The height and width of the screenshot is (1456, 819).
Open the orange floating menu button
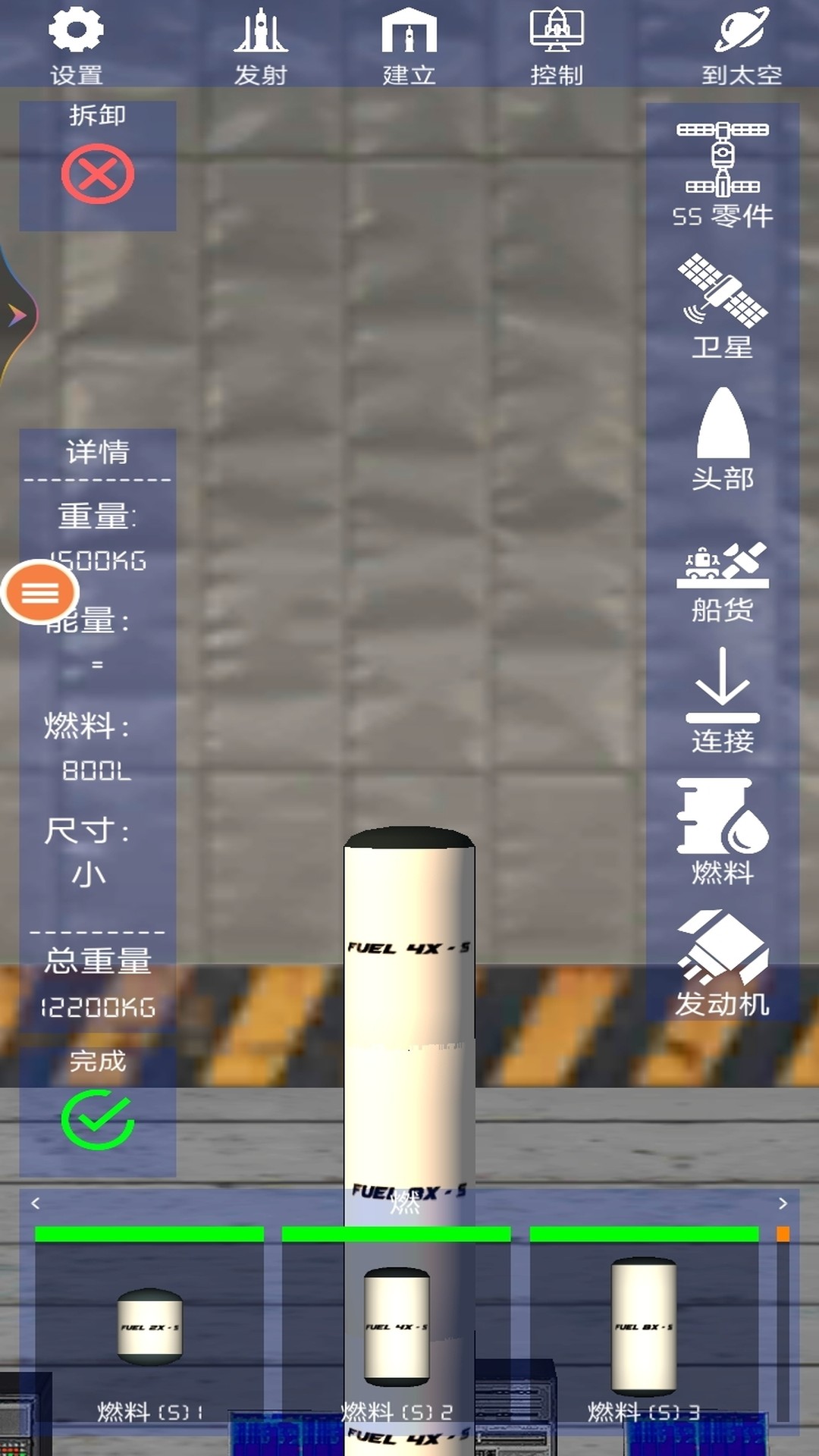[x=40, y=592]
